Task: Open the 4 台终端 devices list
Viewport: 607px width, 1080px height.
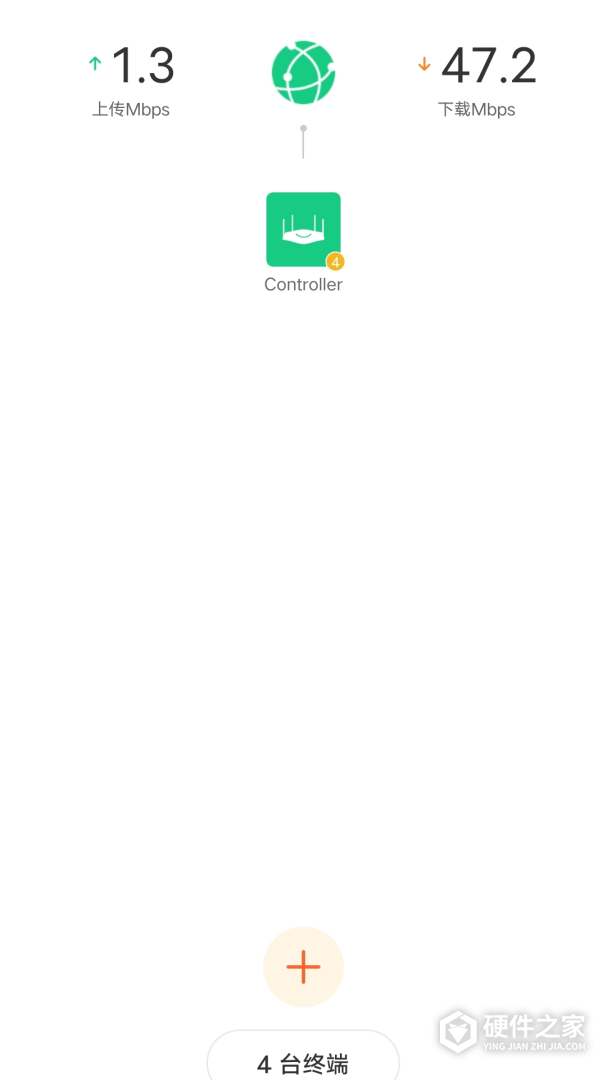Action: pos(303,1061)
